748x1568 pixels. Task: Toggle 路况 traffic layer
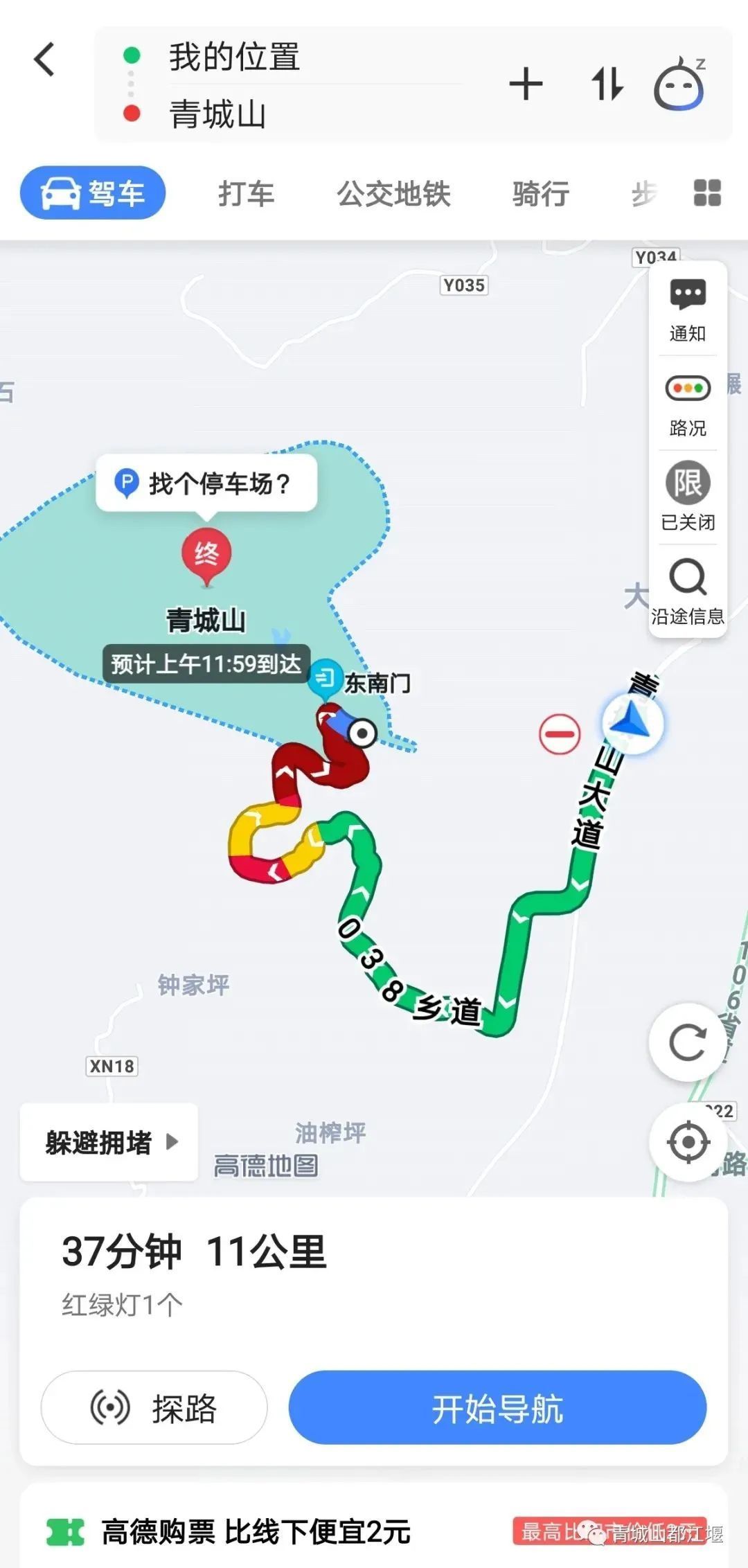pos(688,404)
